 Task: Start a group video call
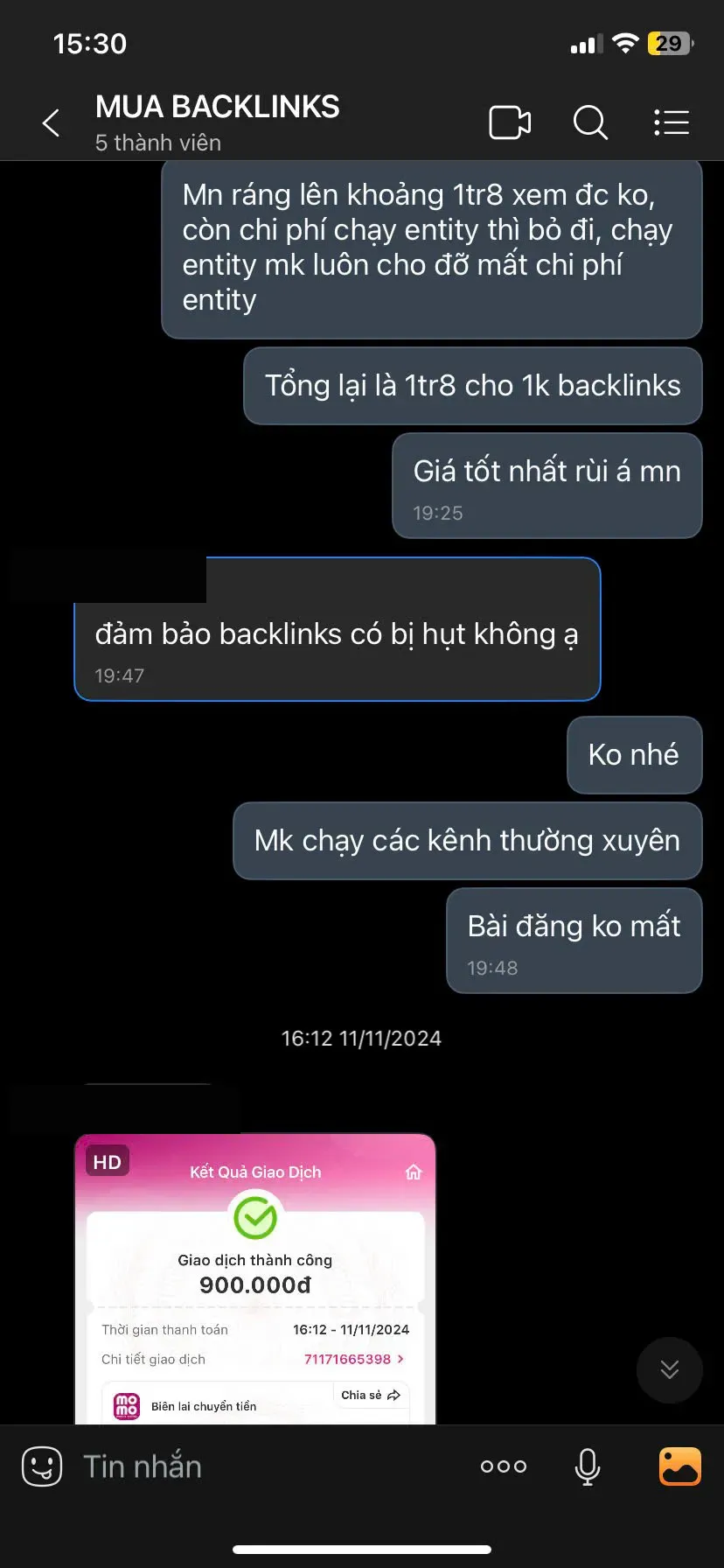(x=510, y=122)
